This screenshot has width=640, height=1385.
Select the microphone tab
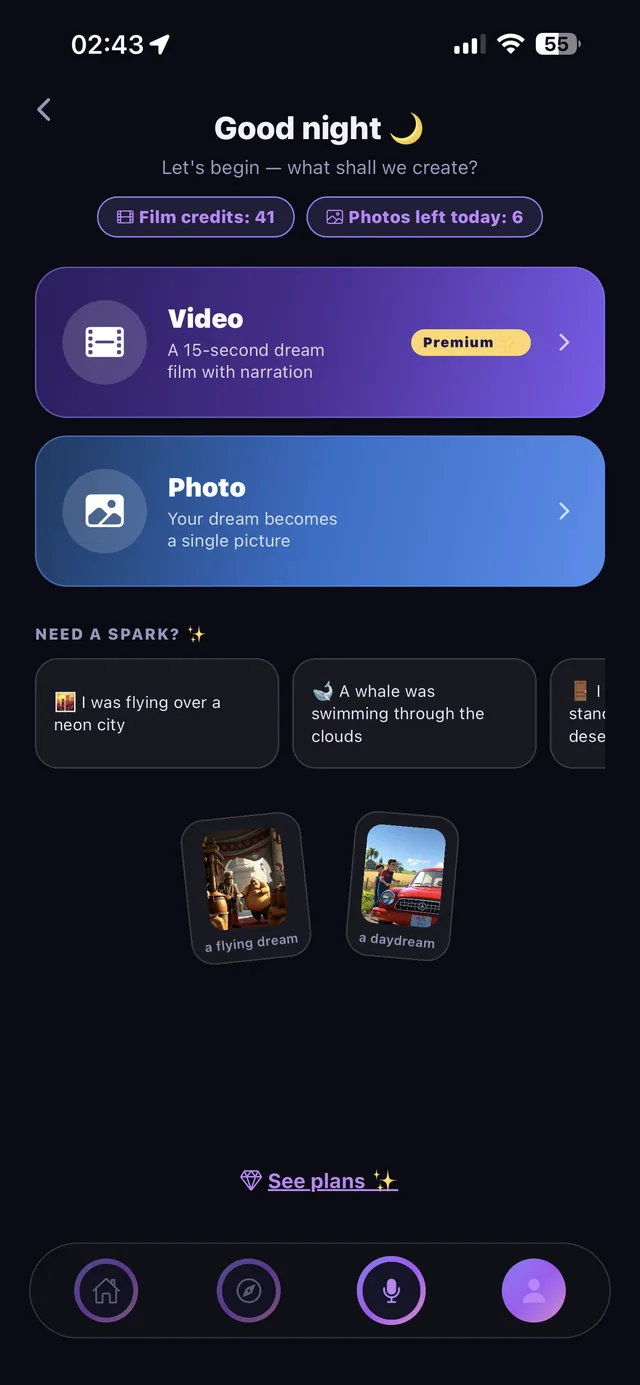point(391,1291)
